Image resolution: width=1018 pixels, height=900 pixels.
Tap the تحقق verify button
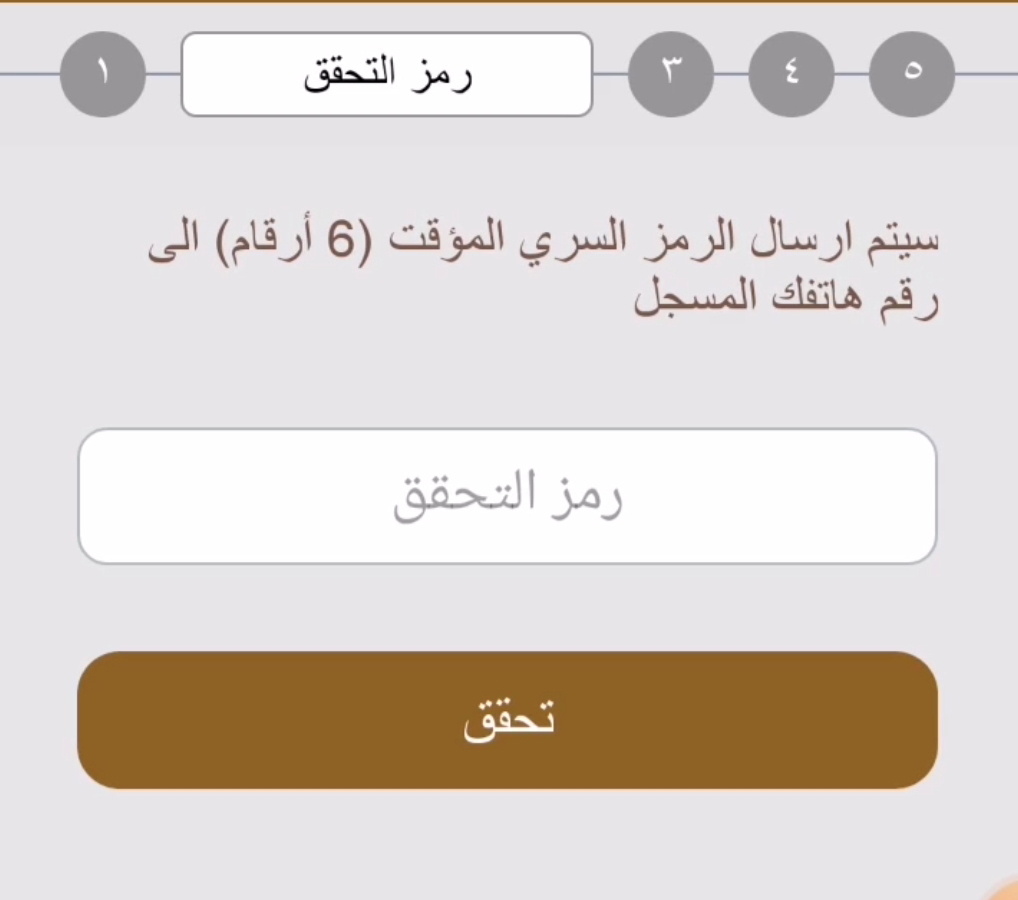pyautogui.click(x=507, y=720)
